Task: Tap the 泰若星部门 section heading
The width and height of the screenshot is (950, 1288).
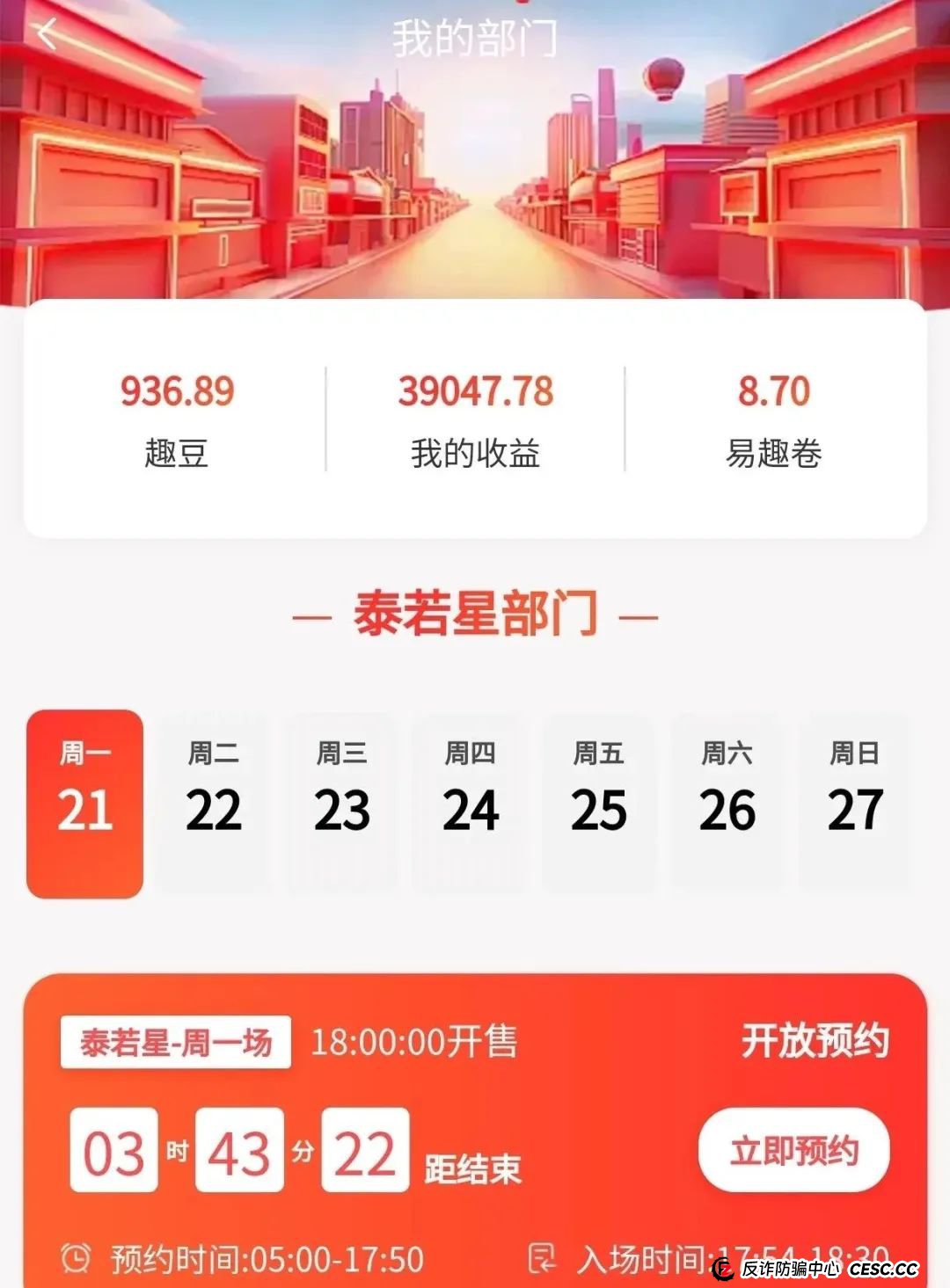Action: coord(475,615)
